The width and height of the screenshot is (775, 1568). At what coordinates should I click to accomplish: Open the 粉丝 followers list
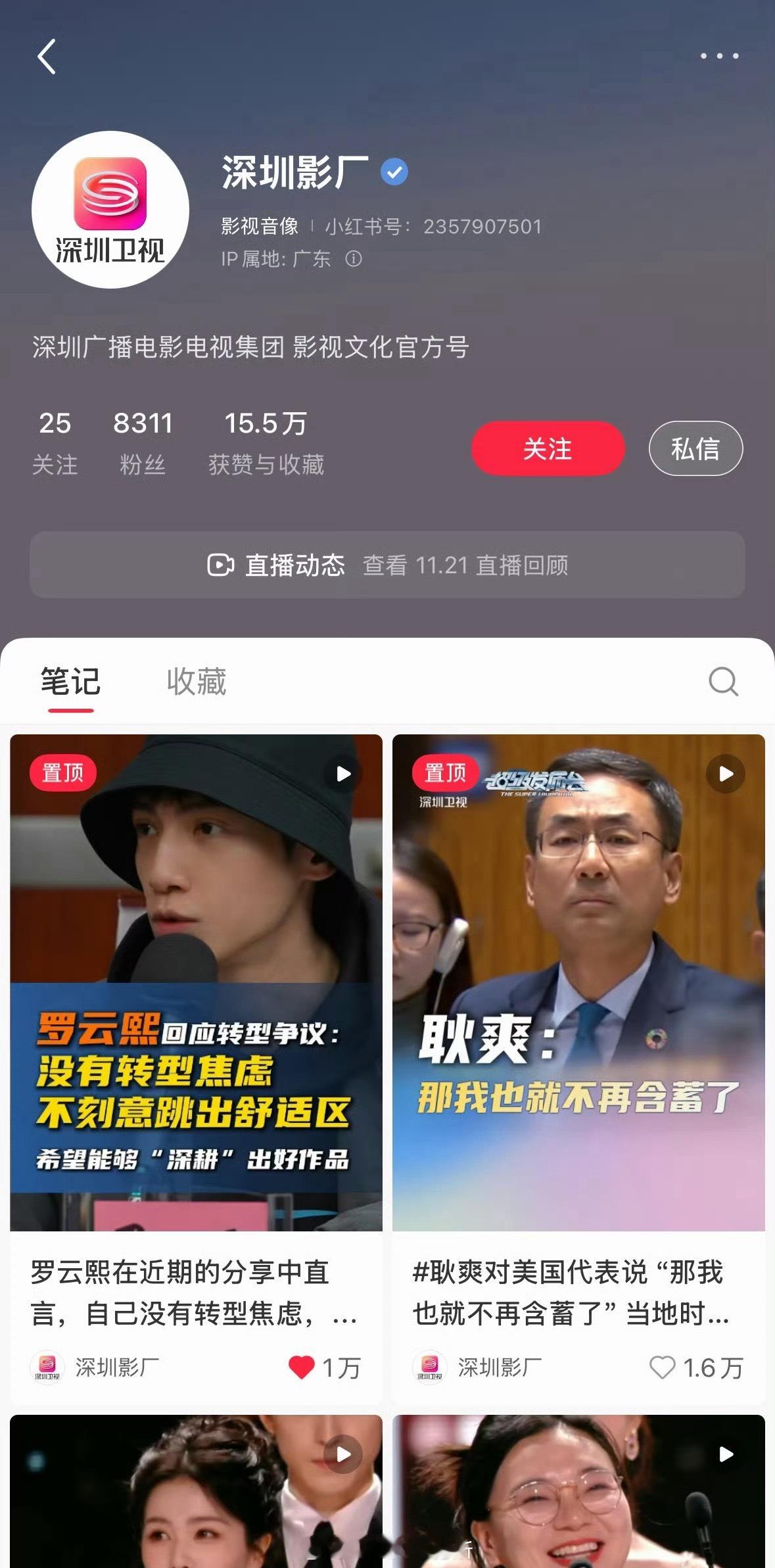tap(143, 440)
